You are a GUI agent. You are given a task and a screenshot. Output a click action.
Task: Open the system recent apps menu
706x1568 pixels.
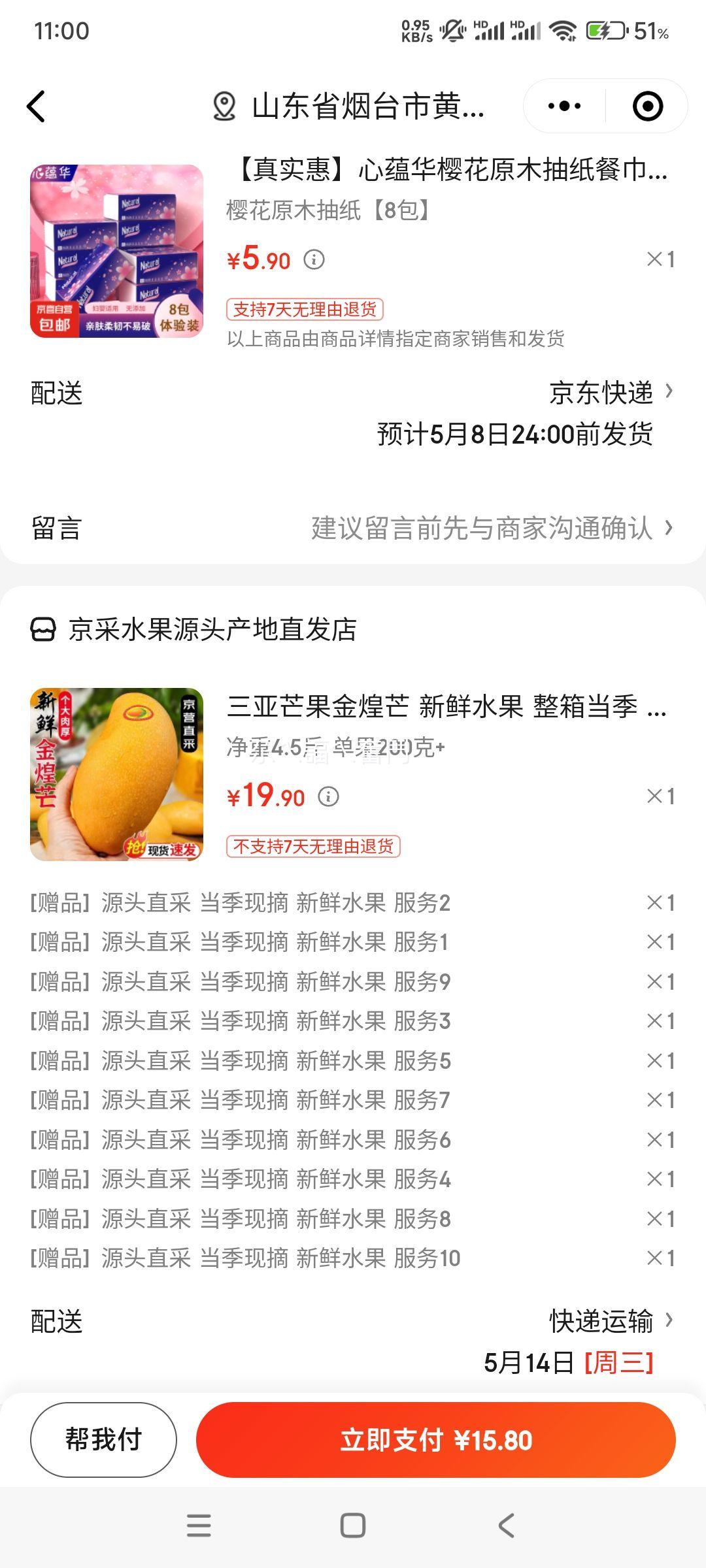tap(199, 1526)
